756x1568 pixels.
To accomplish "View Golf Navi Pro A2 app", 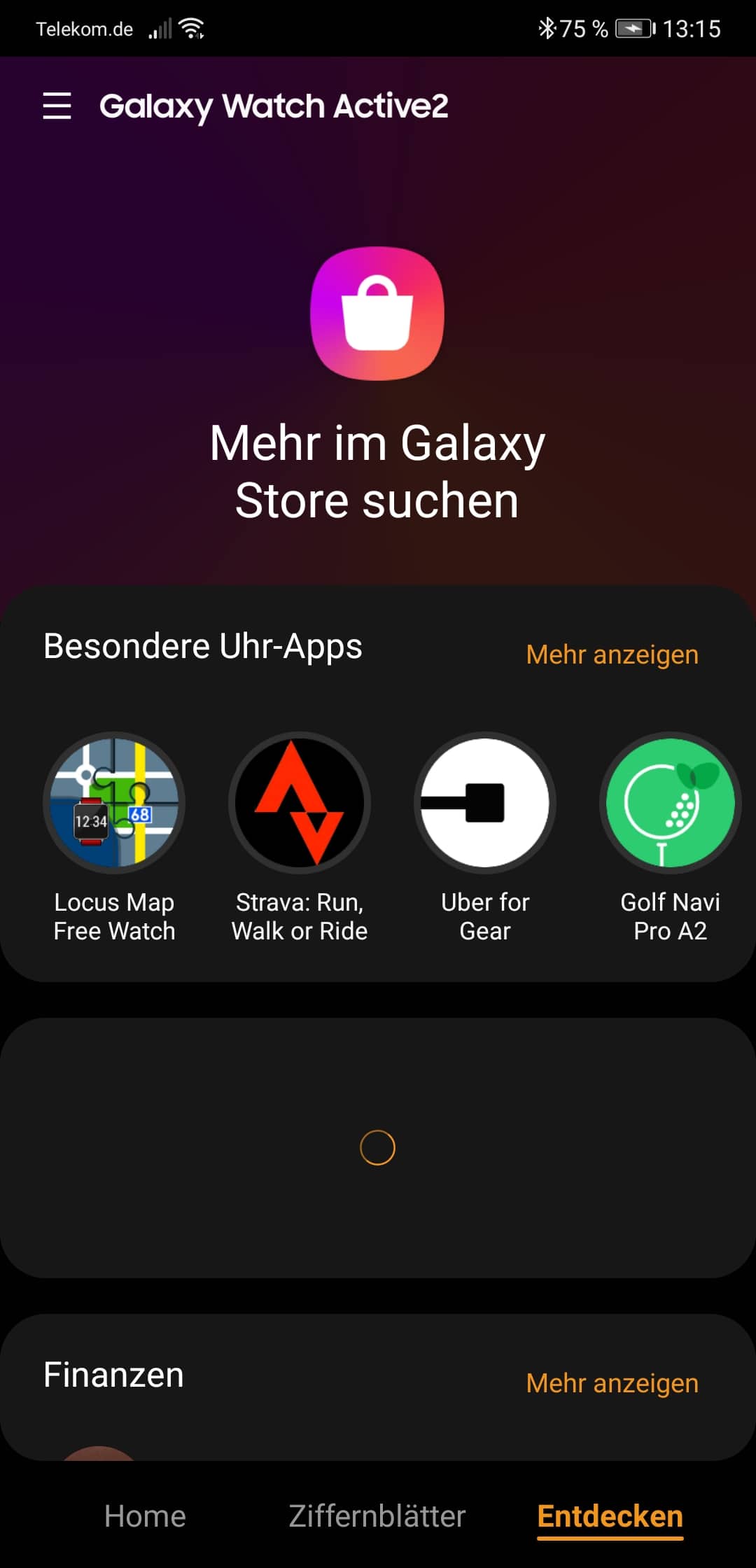I will pyautogui.click(x=670, y=803).
